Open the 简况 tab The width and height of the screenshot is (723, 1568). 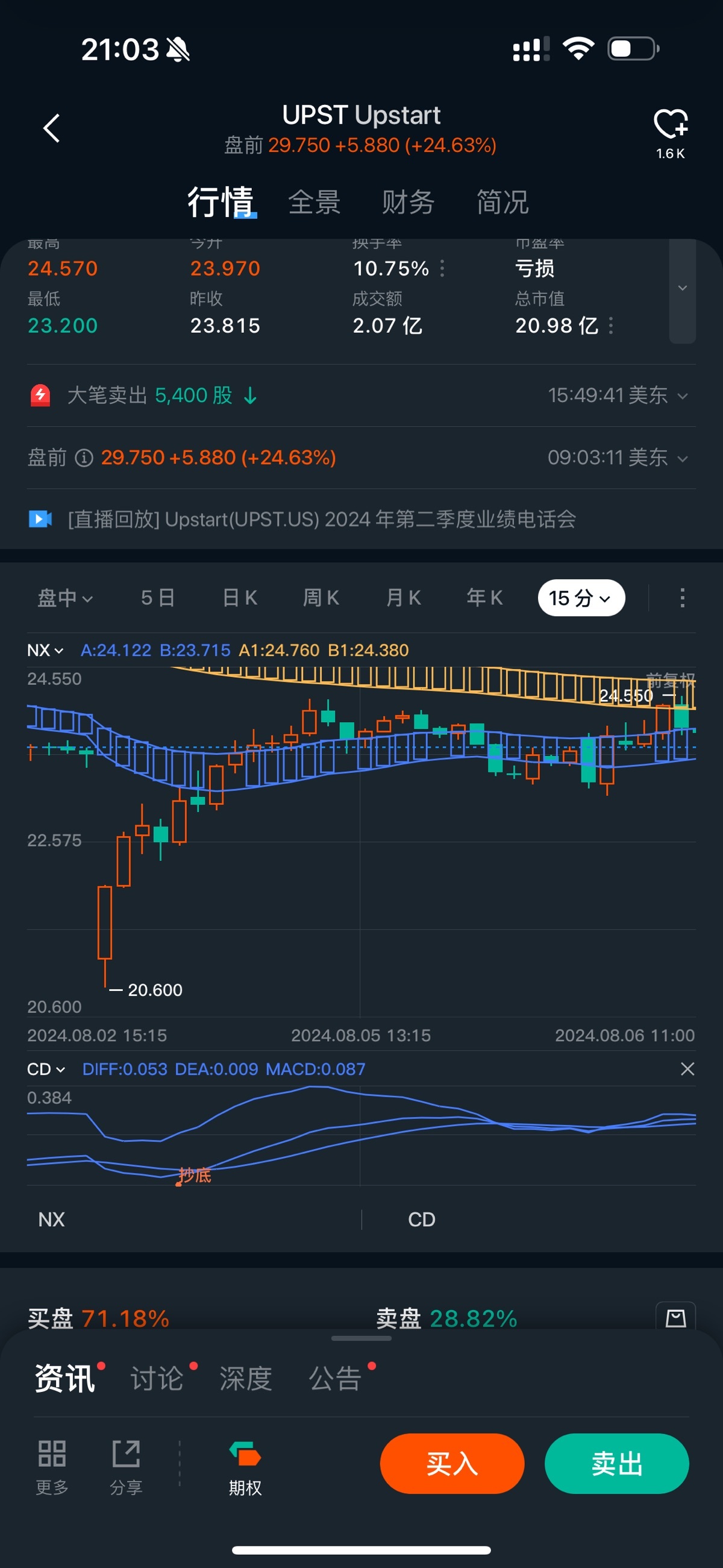click(502, 202)
